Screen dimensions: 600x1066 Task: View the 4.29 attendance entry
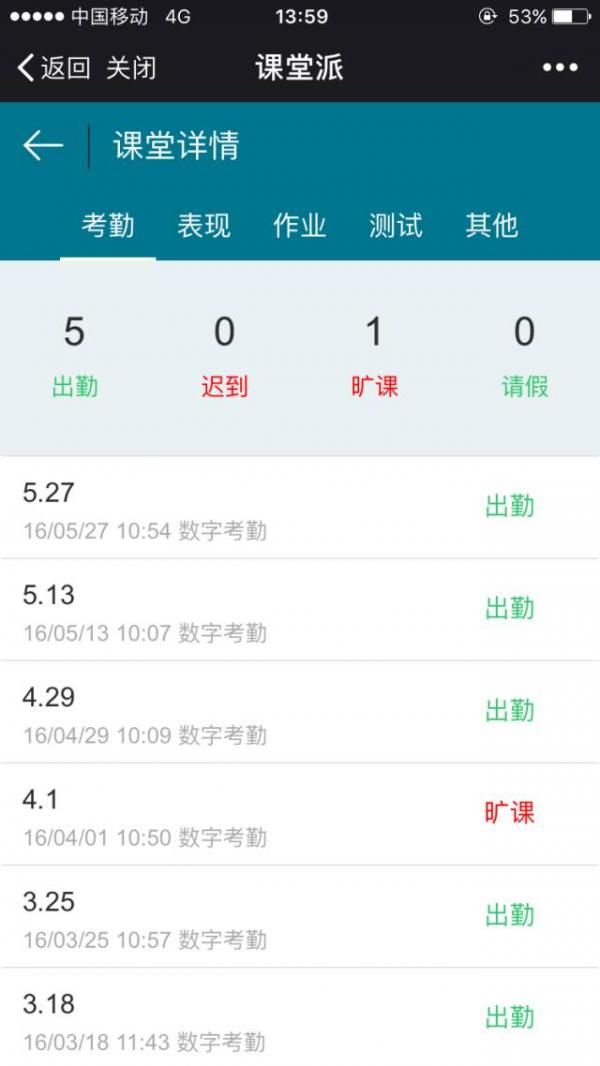click(x=300, y=712)
